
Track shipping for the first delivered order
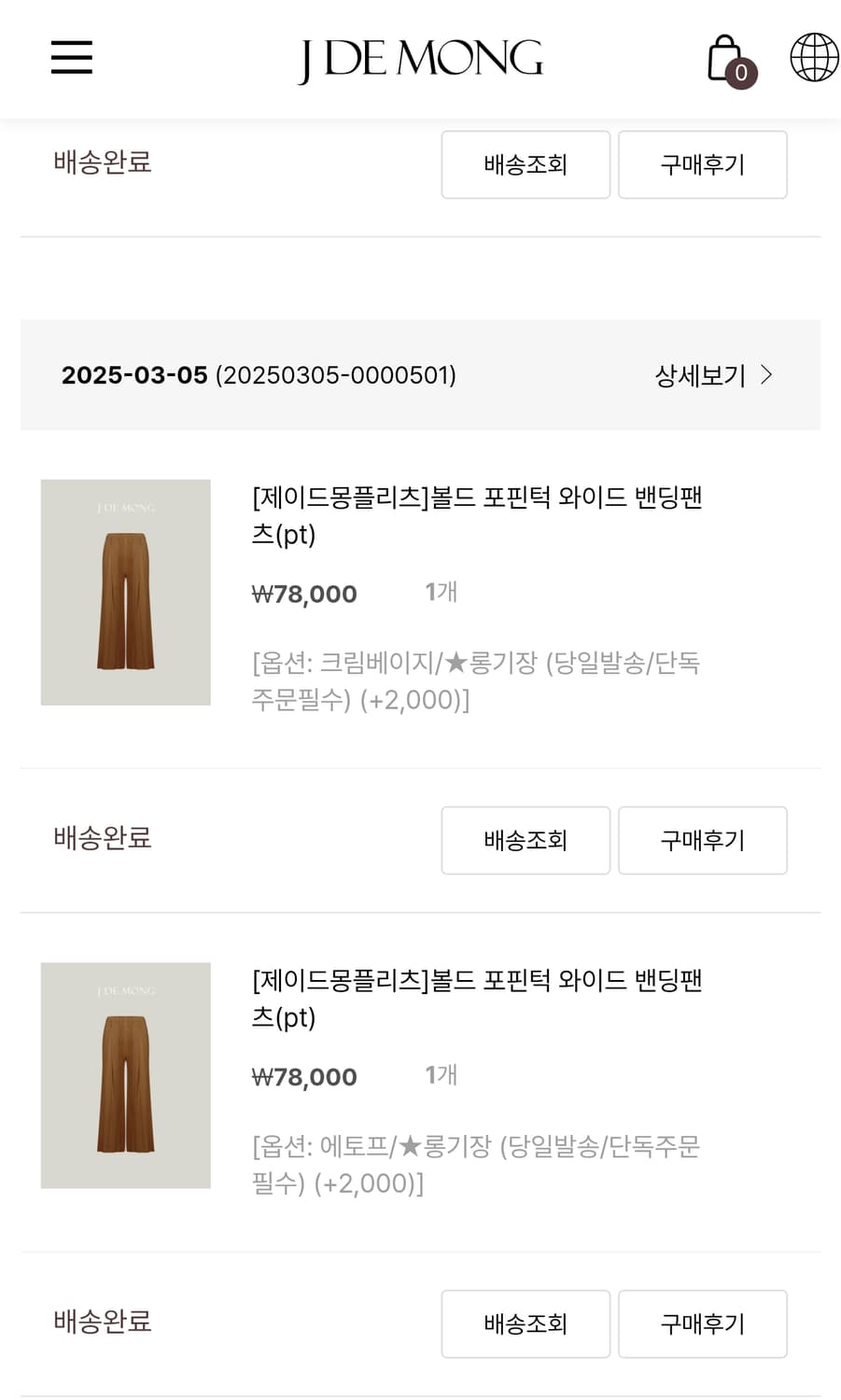pos(525,165)
